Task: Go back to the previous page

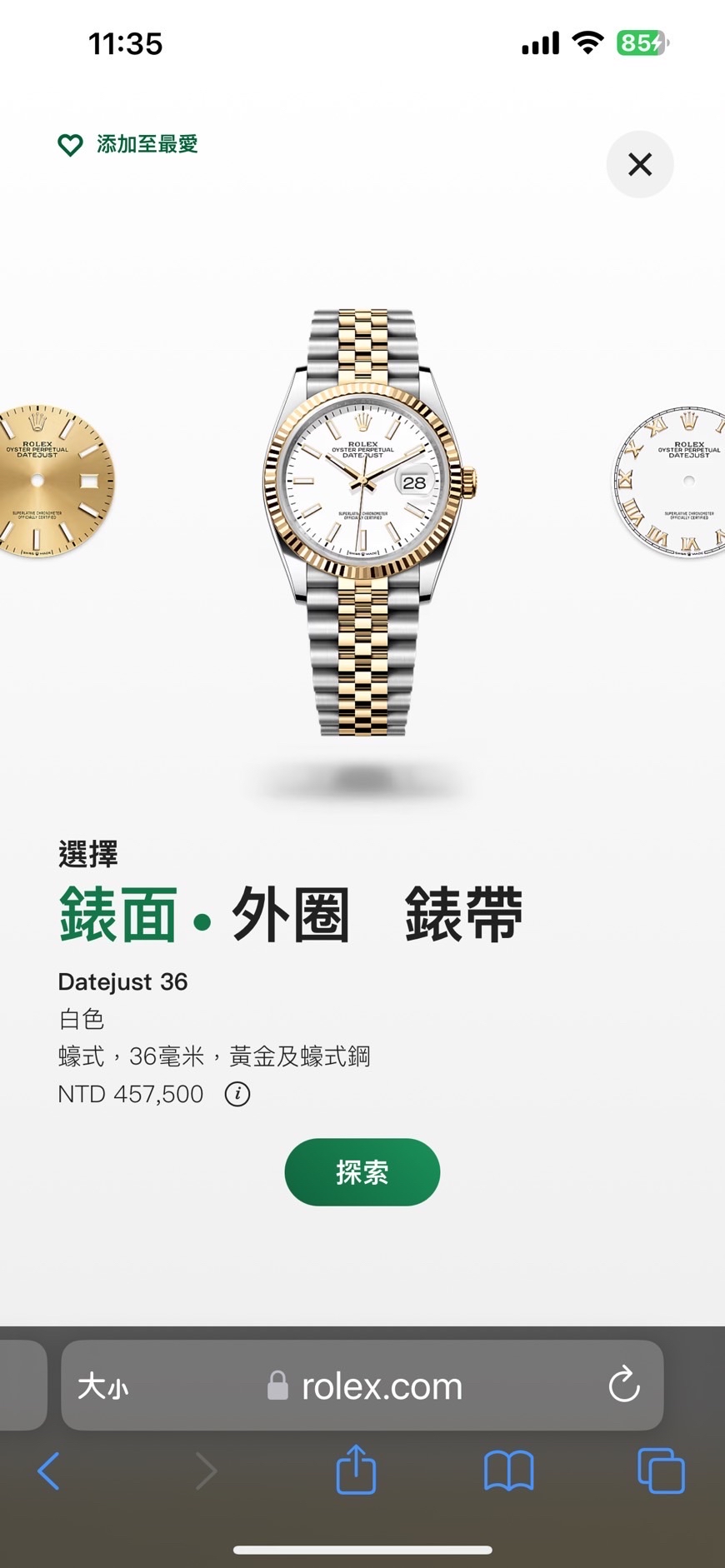Action: pos(49,1471)
